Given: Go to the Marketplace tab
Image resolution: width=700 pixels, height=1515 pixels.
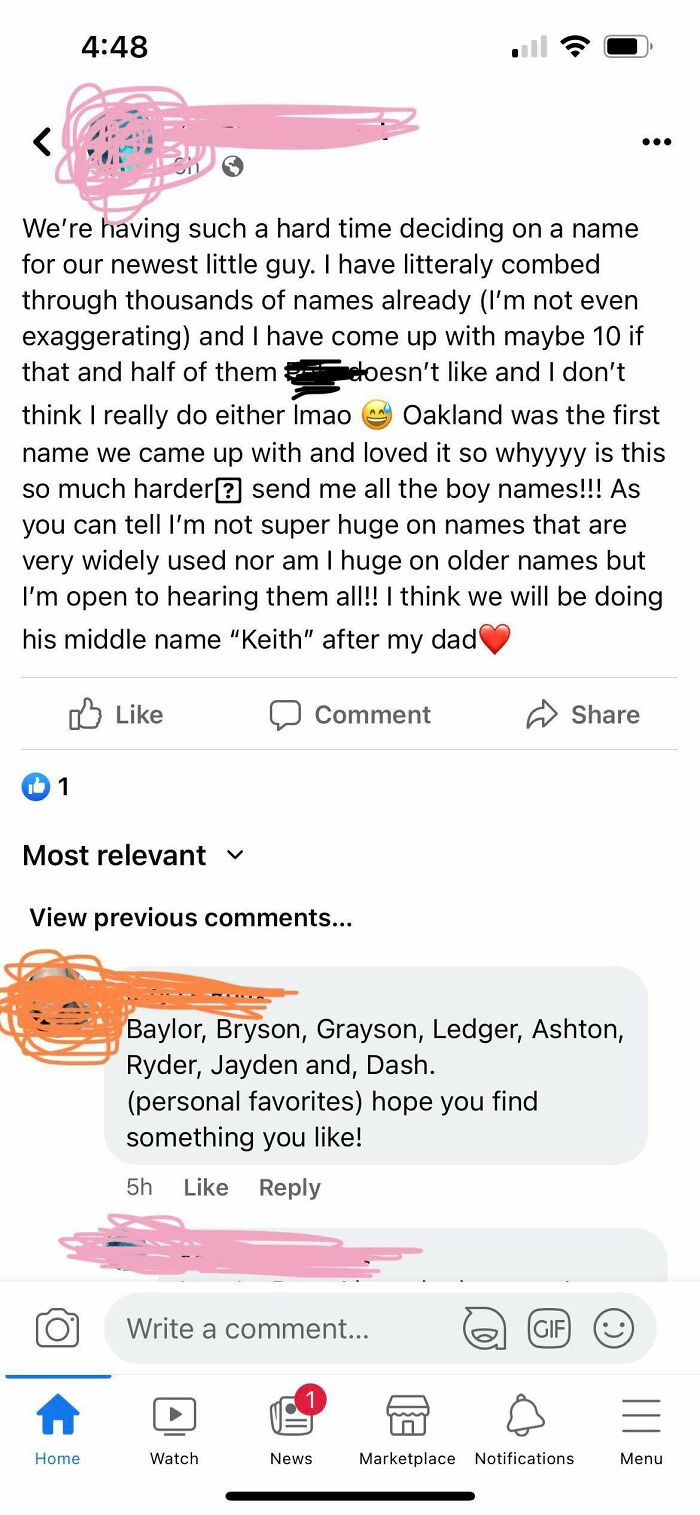Looking at the screenshot, I should tap(407, 1430).
